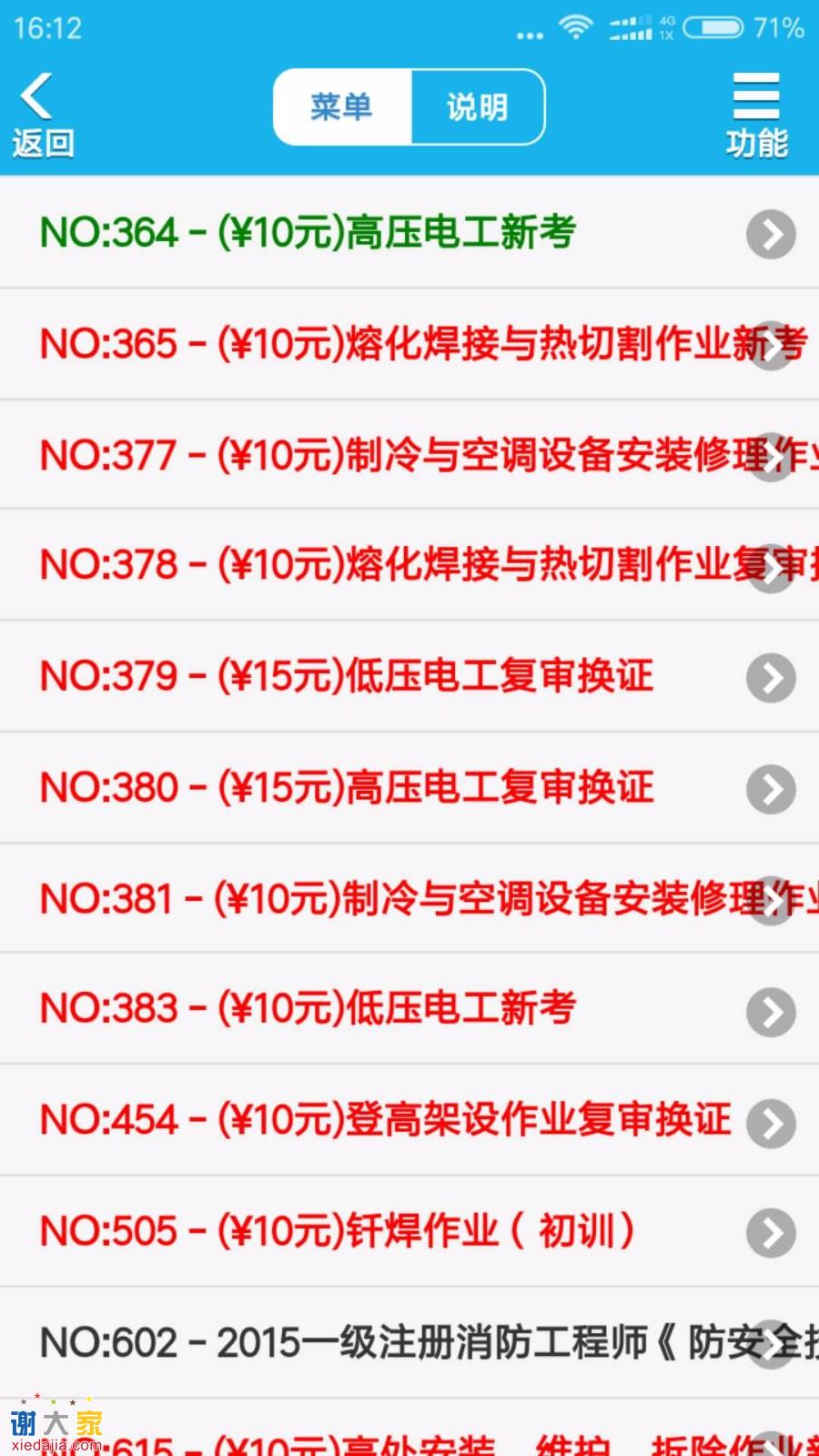Select the NO:381 制冷与空调设备 row
This screenshot has height=1456, width=819.
(409, 899)
